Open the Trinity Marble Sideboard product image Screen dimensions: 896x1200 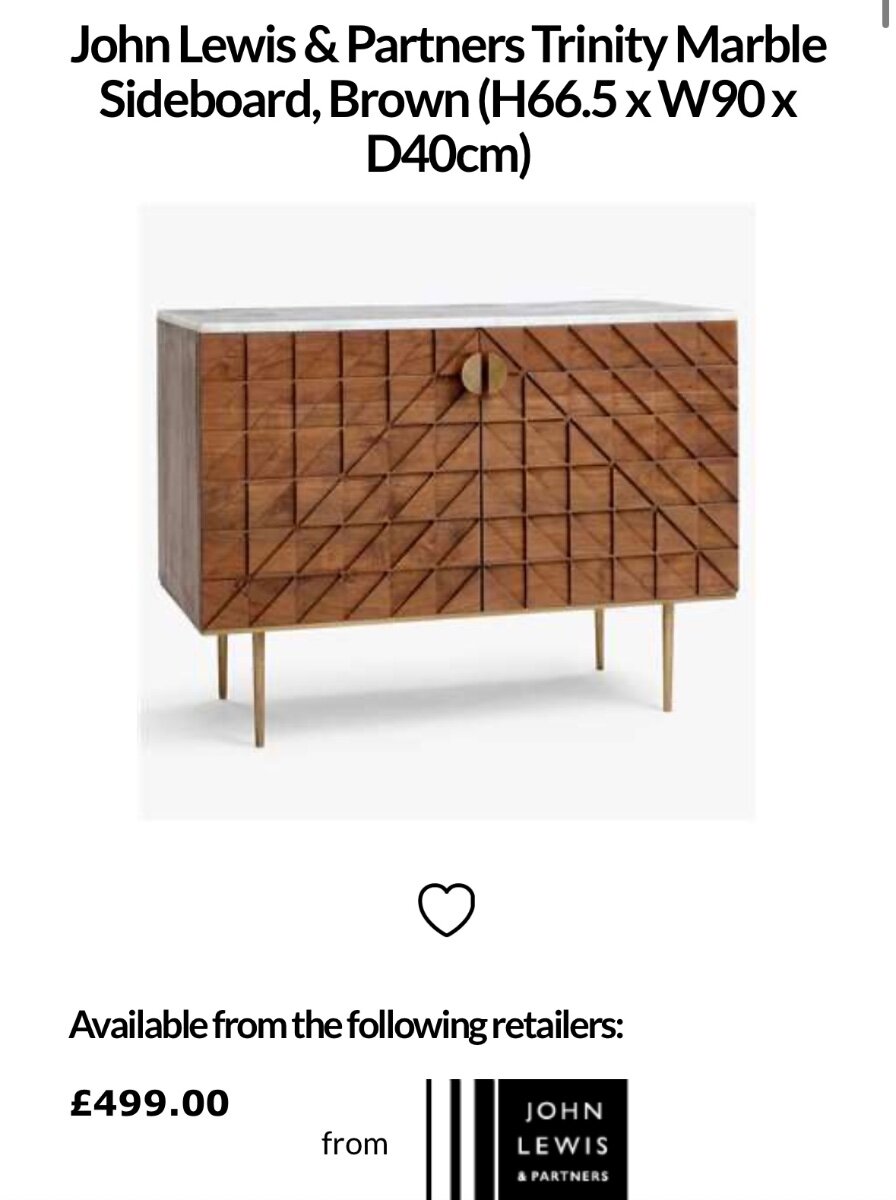tap(447, 512)
